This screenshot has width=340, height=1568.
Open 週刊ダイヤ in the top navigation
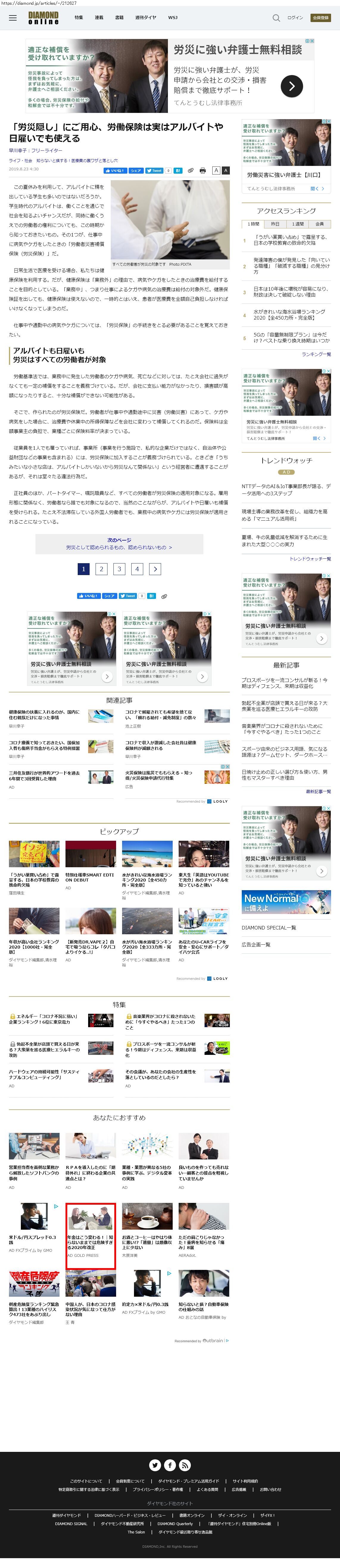145,18
